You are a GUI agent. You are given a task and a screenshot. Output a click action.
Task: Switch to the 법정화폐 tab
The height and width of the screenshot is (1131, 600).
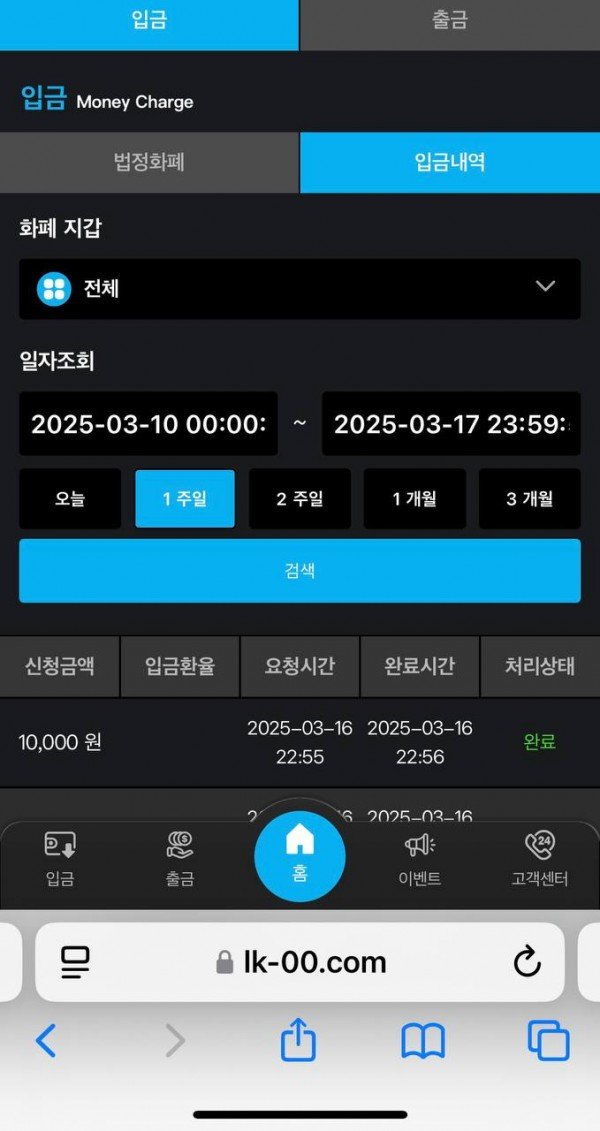click(x=149, y=162)
